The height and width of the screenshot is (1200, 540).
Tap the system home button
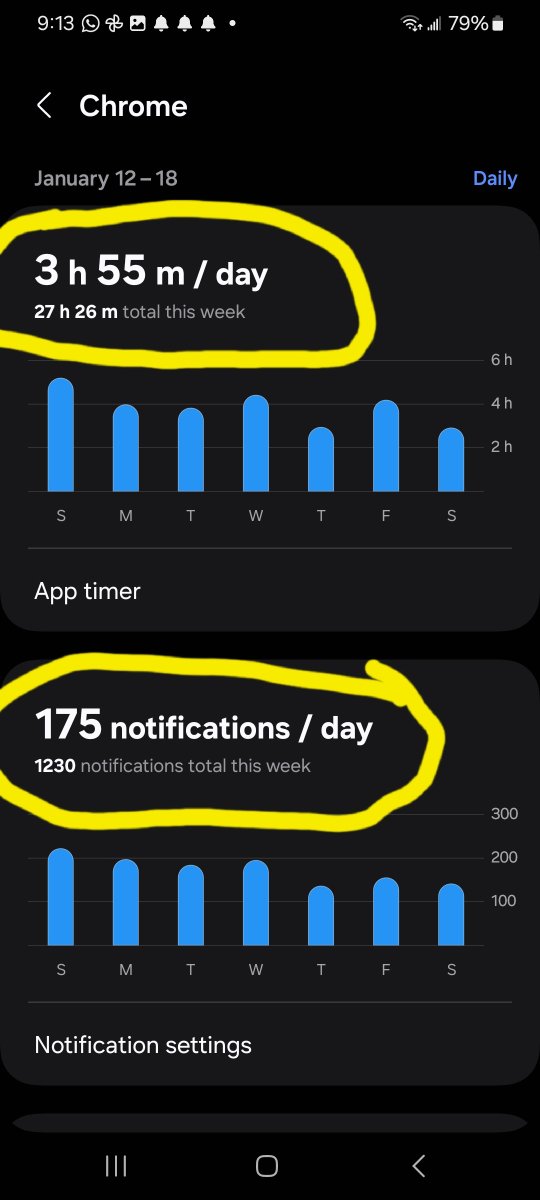(267, 1165)
